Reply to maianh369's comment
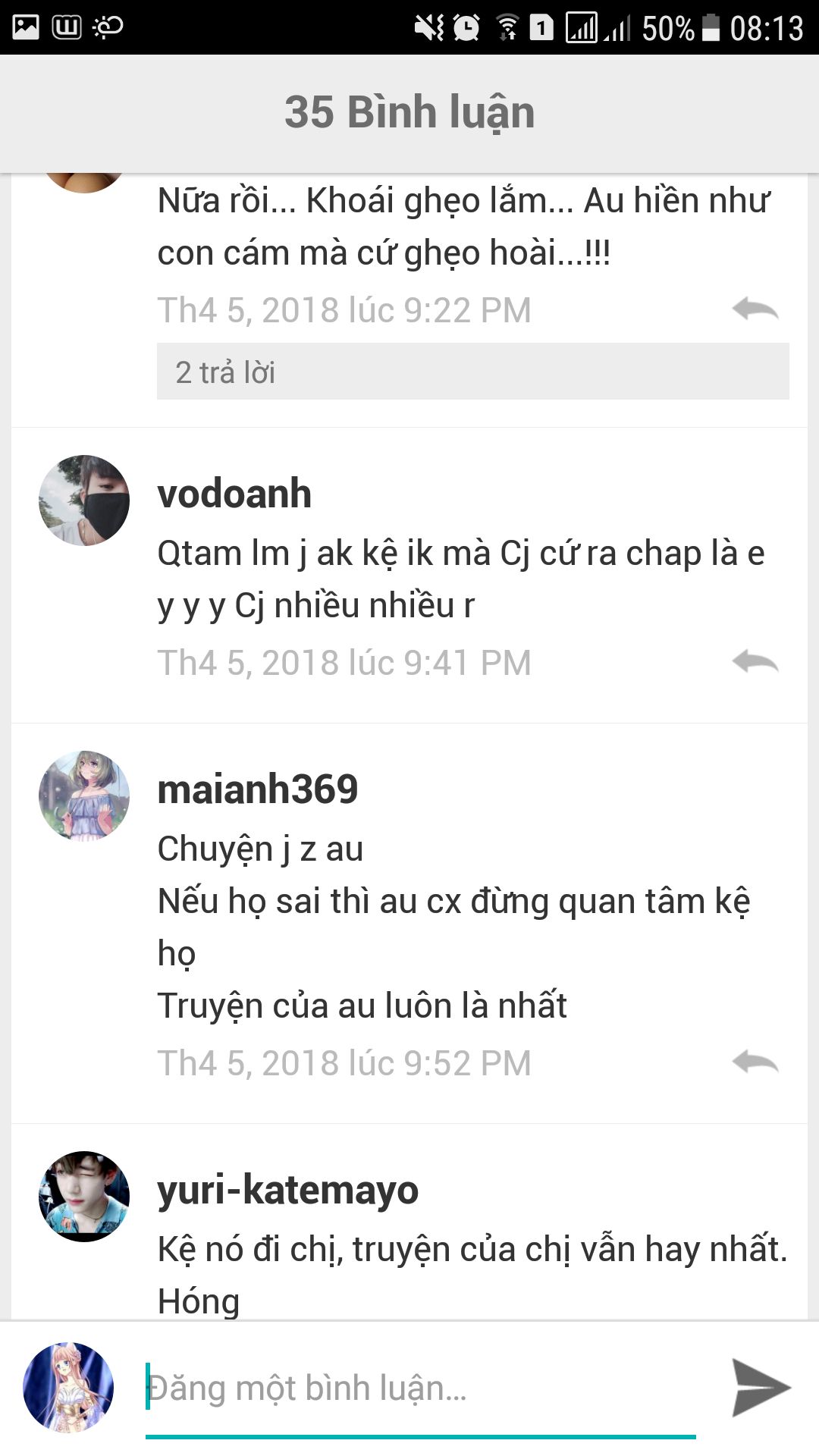The width and height of the screenshot is (819, 1456). [x=755, y=1062]
